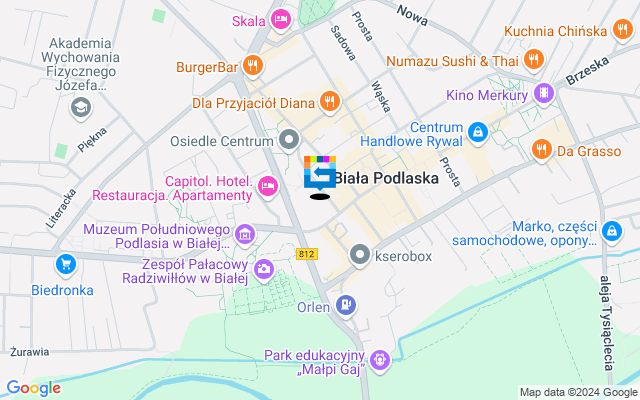The width and height of the screenshot is (640, 400).
Task: Tap the Kino Merkury cinema marker
Action: [x=543, y=94]
